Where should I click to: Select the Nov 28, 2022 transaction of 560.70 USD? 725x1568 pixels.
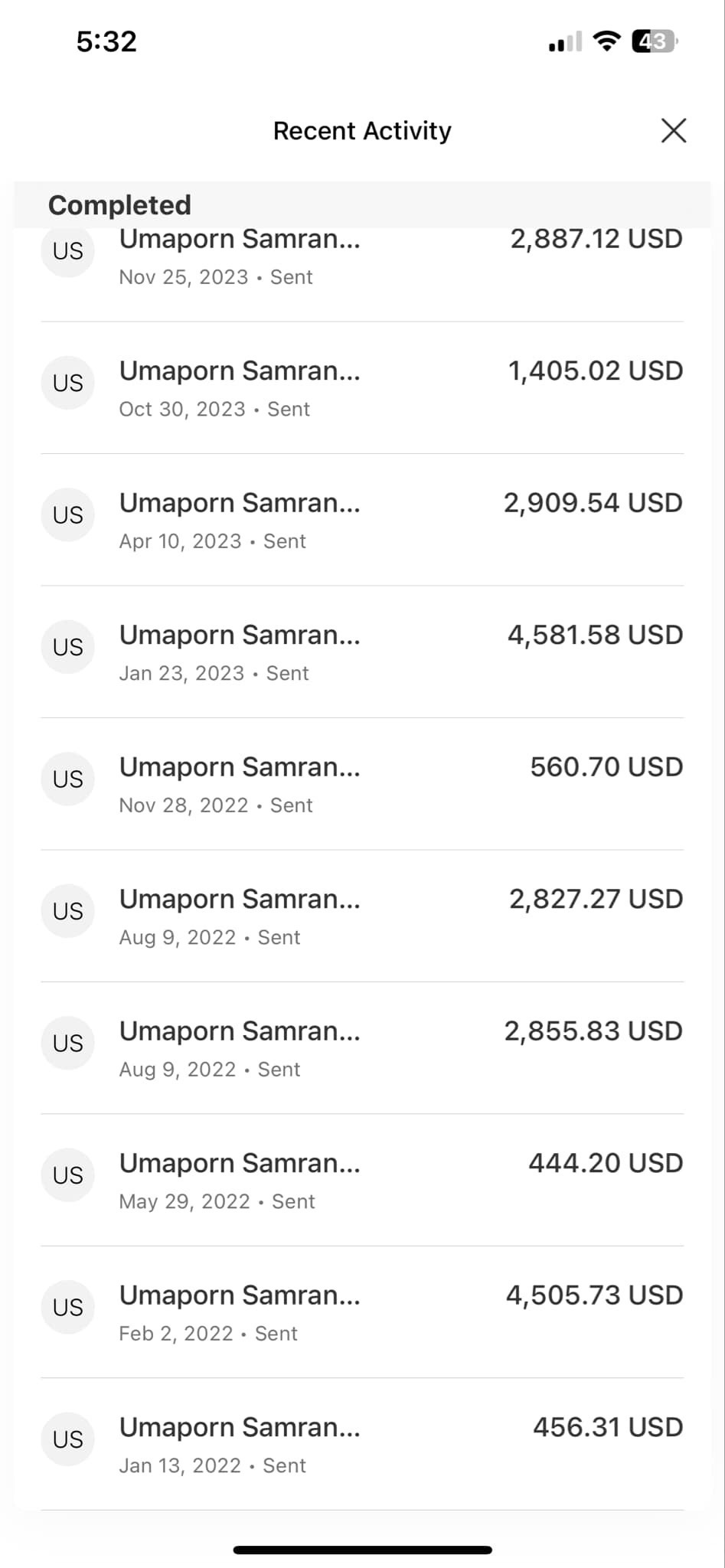(362, 785)
